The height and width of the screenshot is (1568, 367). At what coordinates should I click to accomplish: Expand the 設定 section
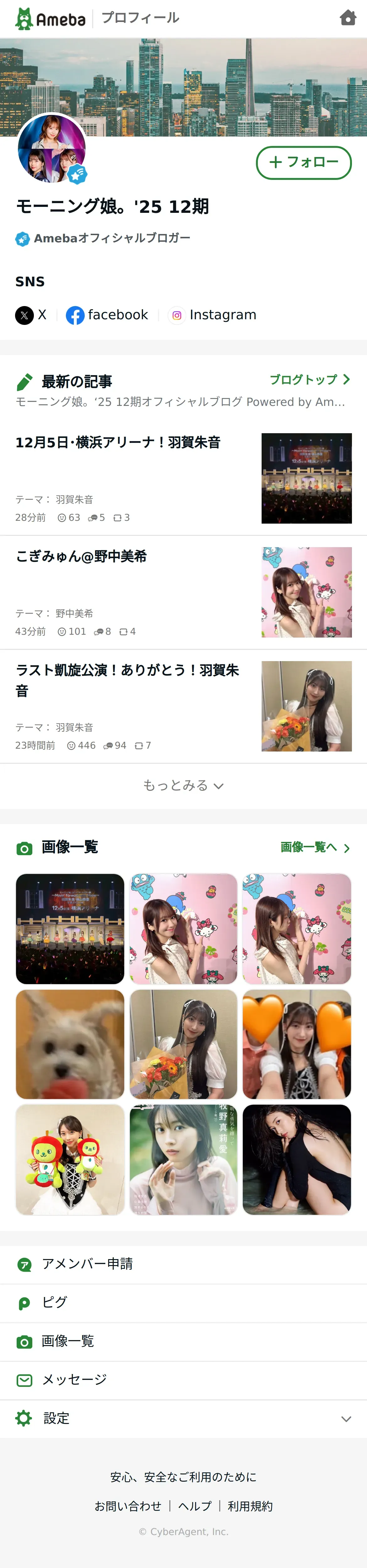(x=183, y=1418)
